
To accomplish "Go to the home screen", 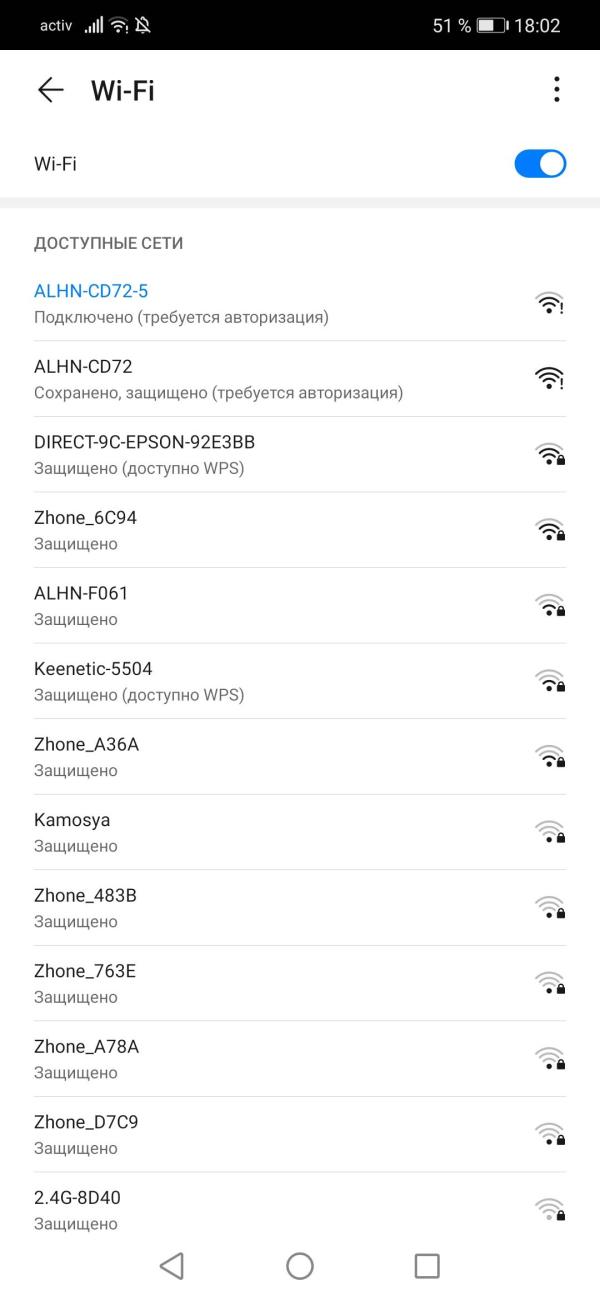I will point(300,1266).
